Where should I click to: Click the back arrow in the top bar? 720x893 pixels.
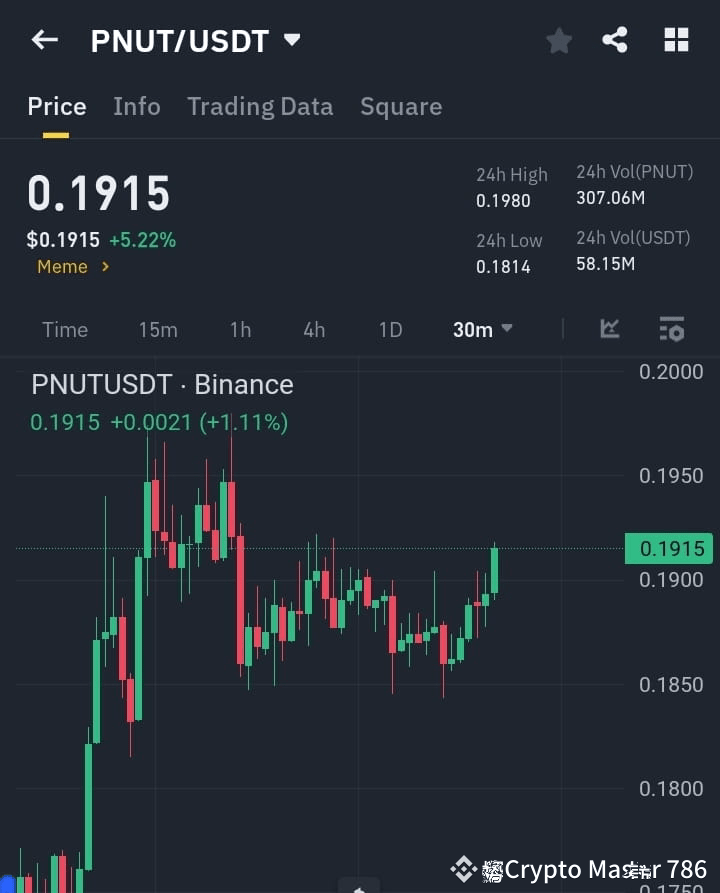[x=43, y=39]
